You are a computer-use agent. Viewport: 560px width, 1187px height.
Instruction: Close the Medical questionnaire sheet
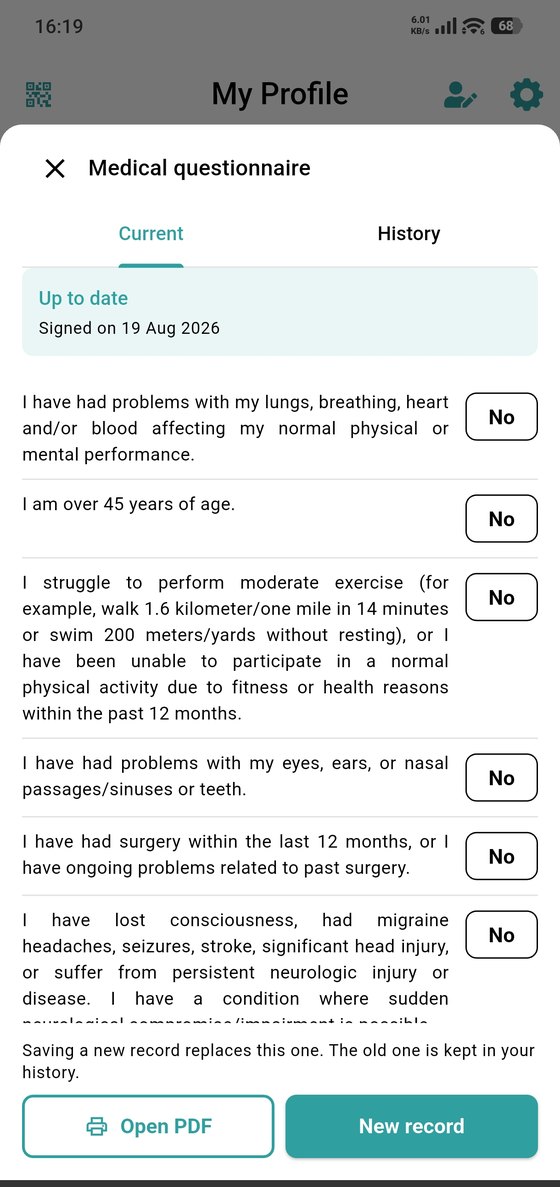54,168
